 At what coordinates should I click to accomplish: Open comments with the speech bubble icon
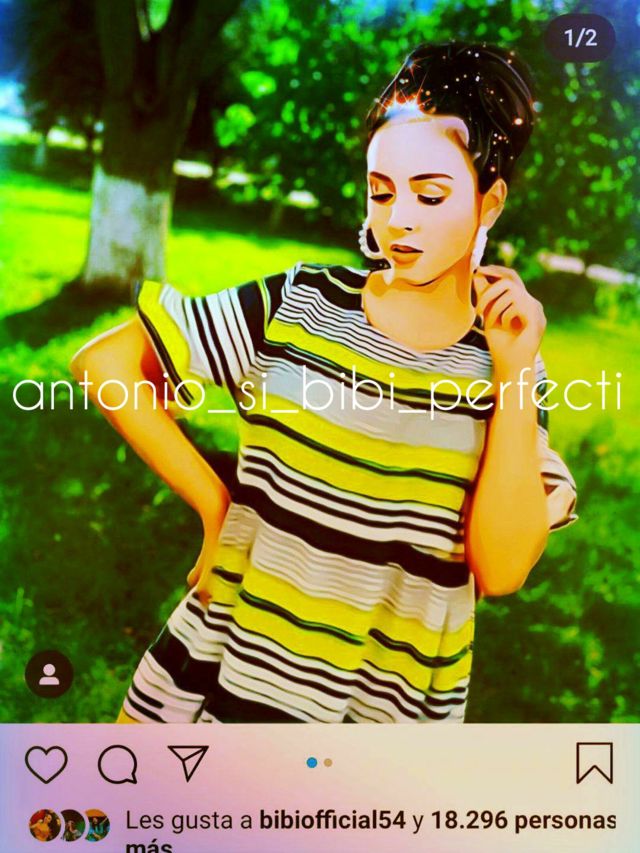(117, 765)
